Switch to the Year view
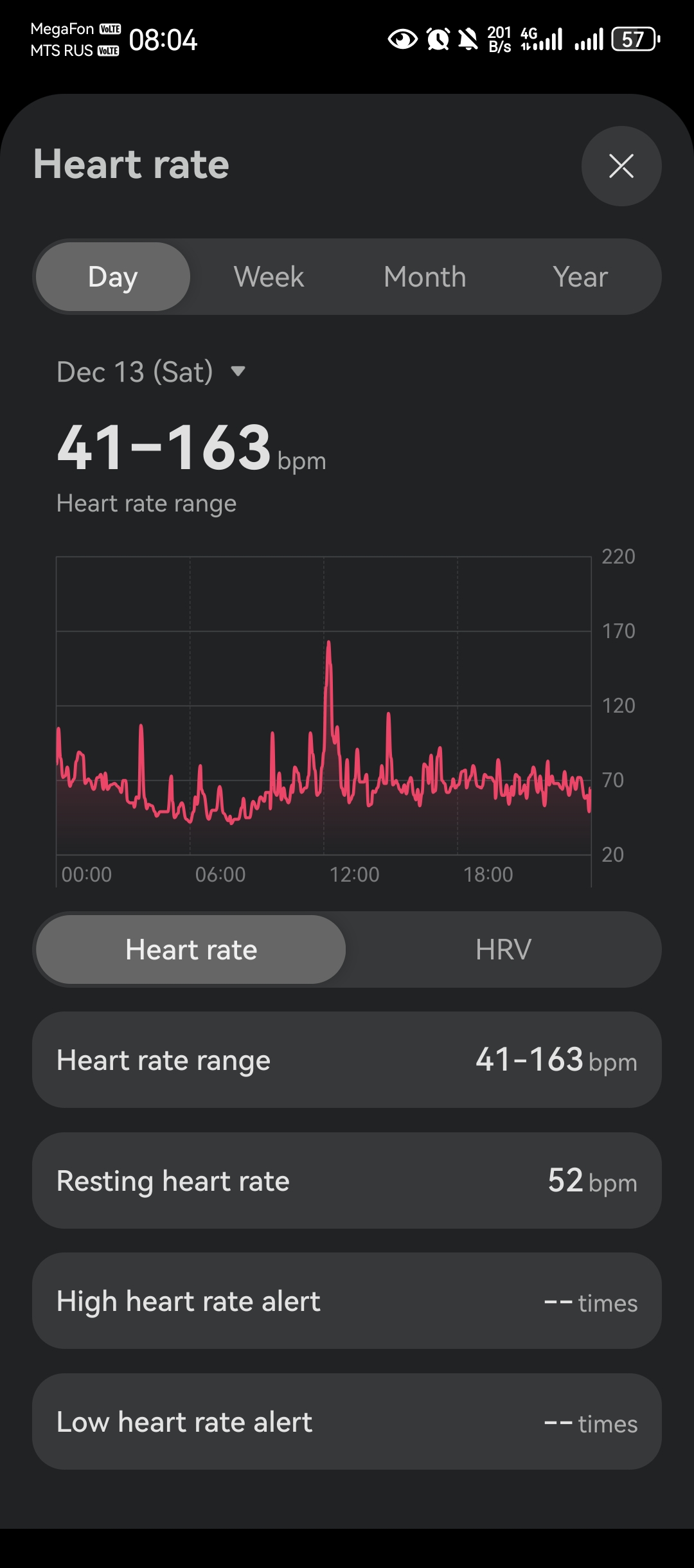 pyautogui.click(x=580, y=277)
